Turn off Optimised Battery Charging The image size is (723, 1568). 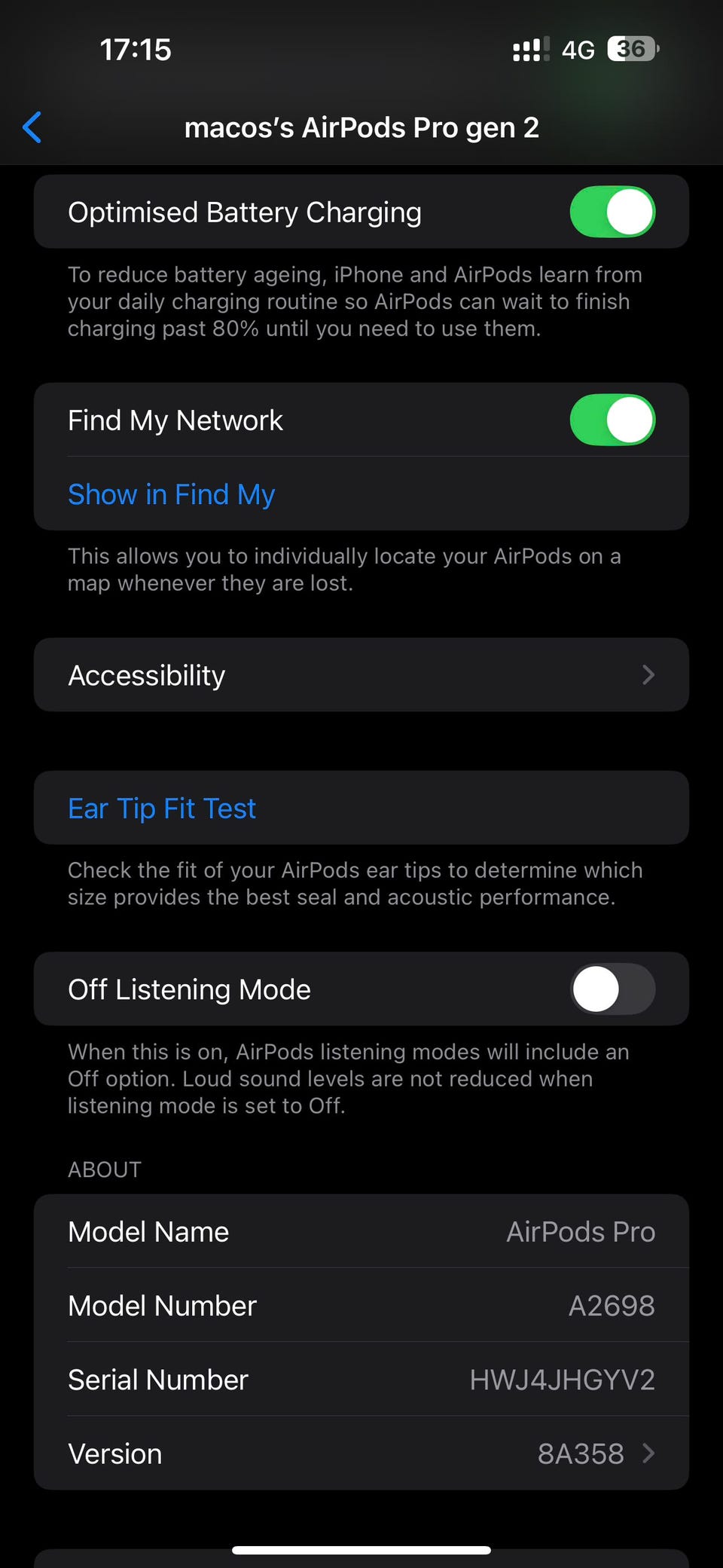[612, 212]
